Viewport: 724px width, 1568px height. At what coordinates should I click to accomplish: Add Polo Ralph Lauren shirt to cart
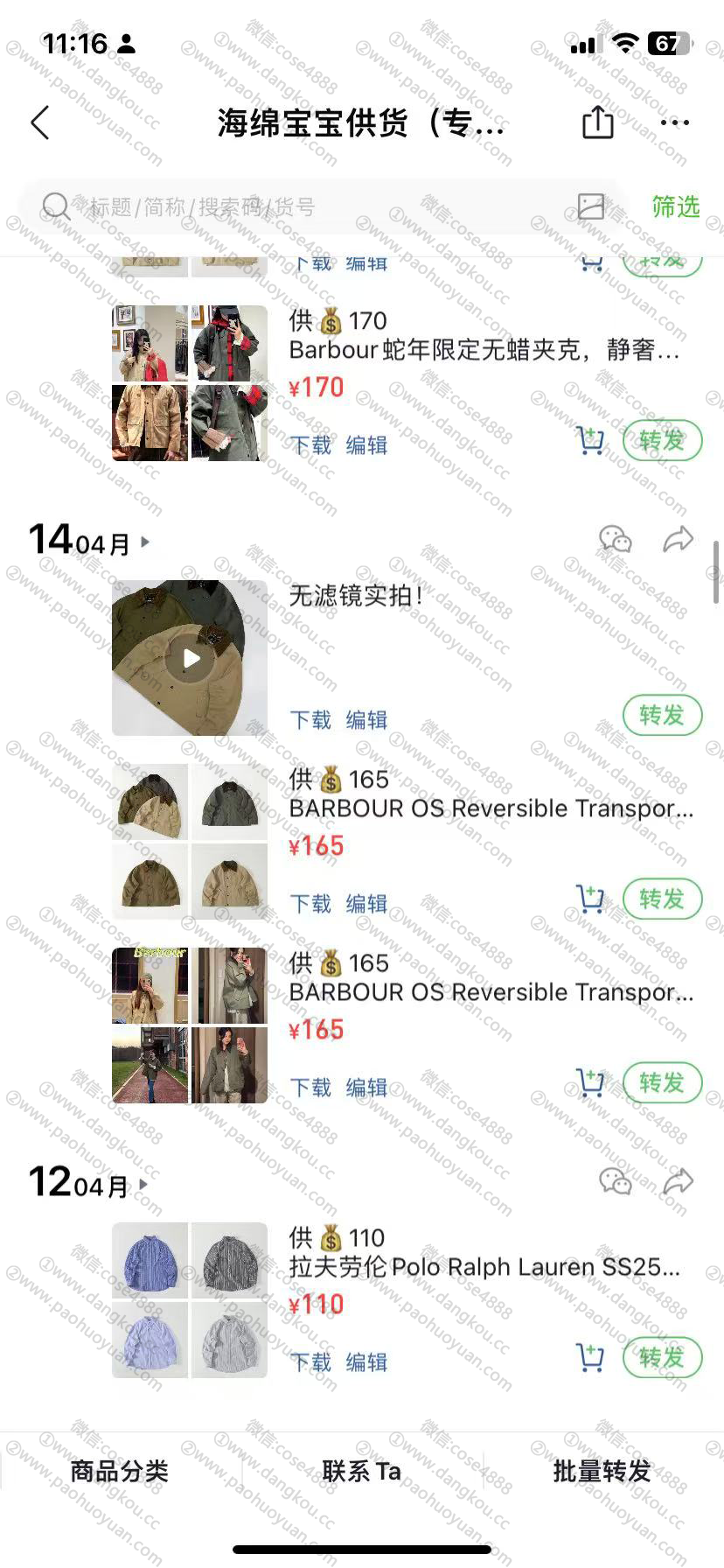click(591, 1357)
